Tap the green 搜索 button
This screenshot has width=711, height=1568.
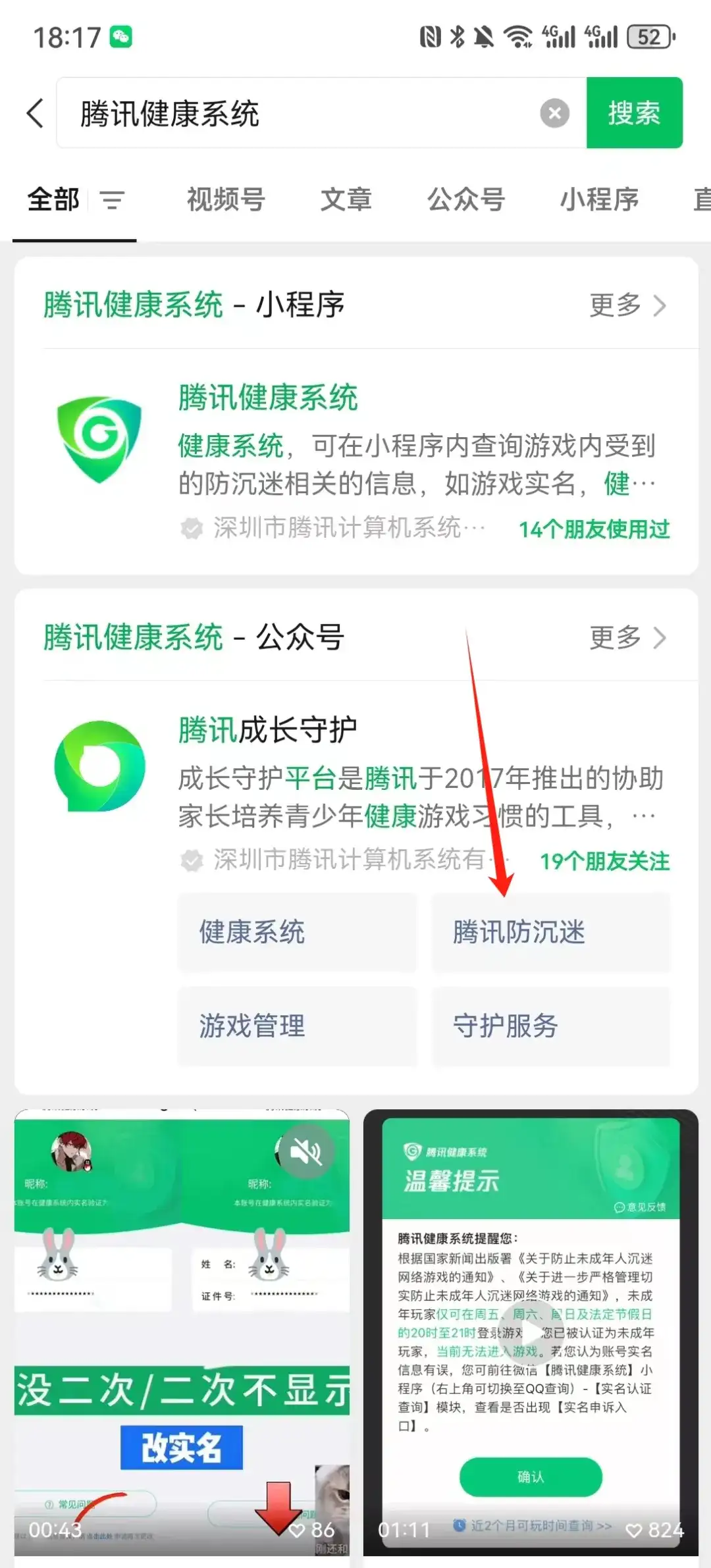634,113
